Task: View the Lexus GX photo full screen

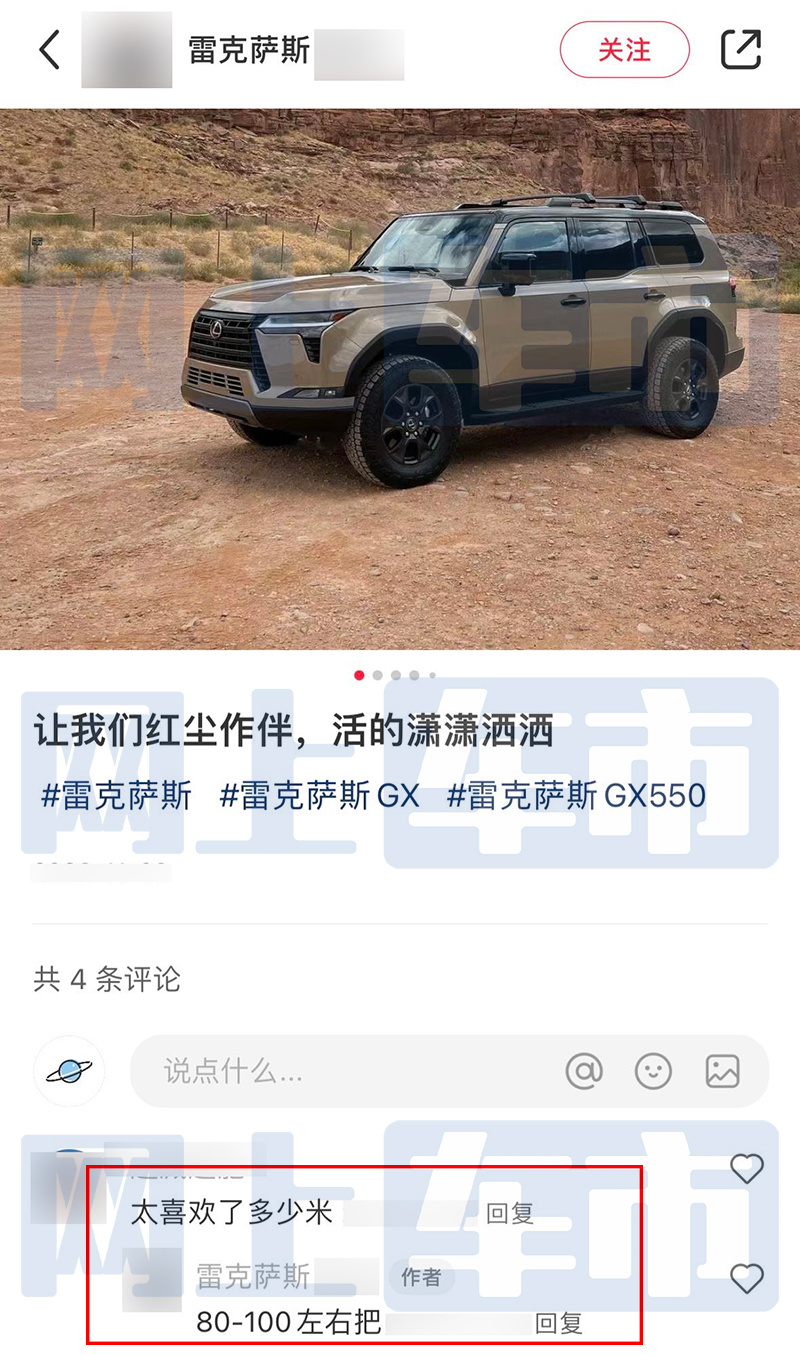Action: tap(400, 378)
